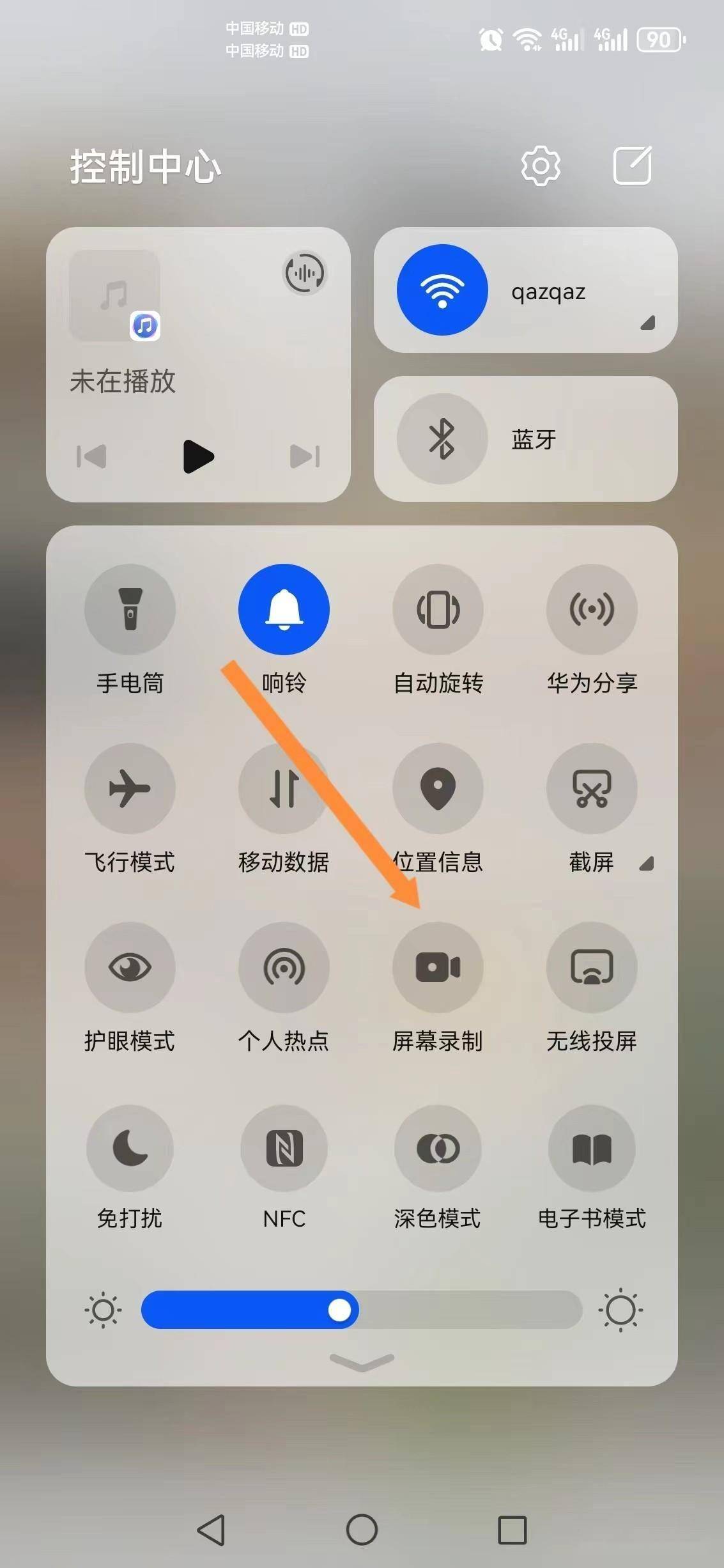Enable 飞行模式 airplane mode
The width and height of the screenshot is (724, 1568).
[130, 788]
